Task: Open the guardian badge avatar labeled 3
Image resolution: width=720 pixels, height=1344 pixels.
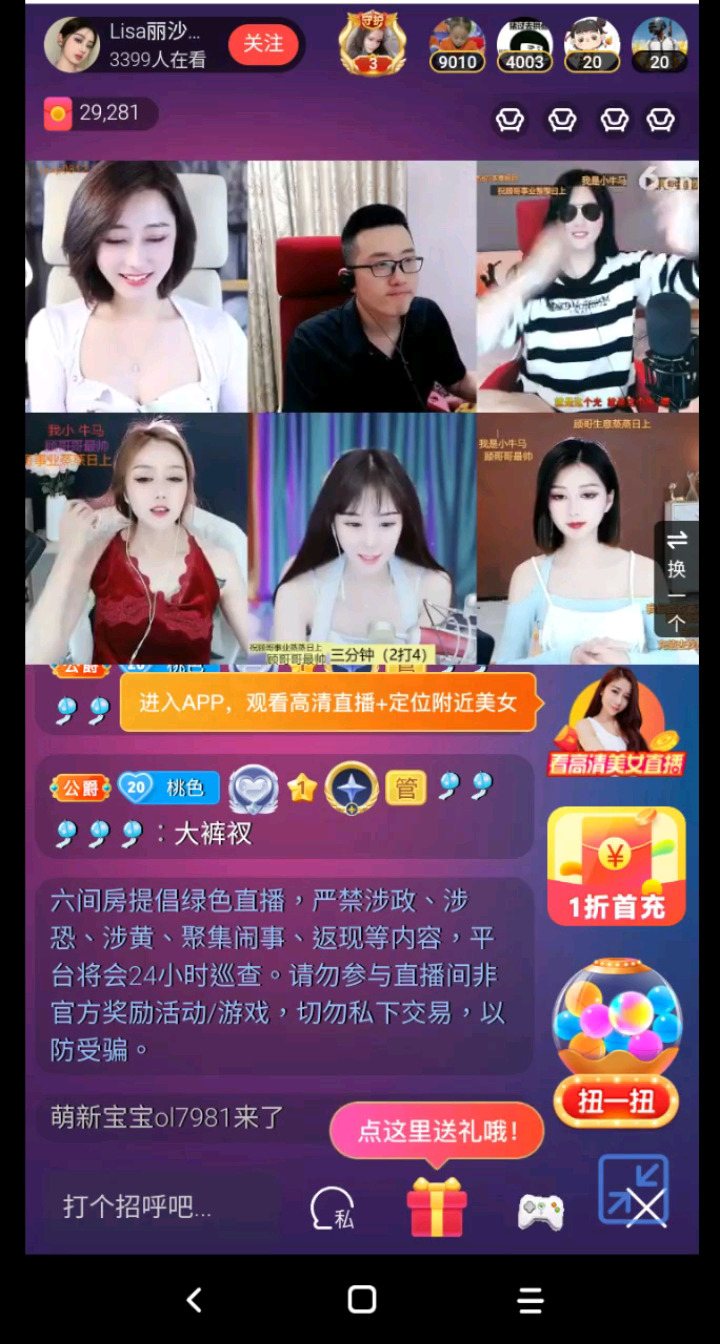Action: (x=372, y=44)
